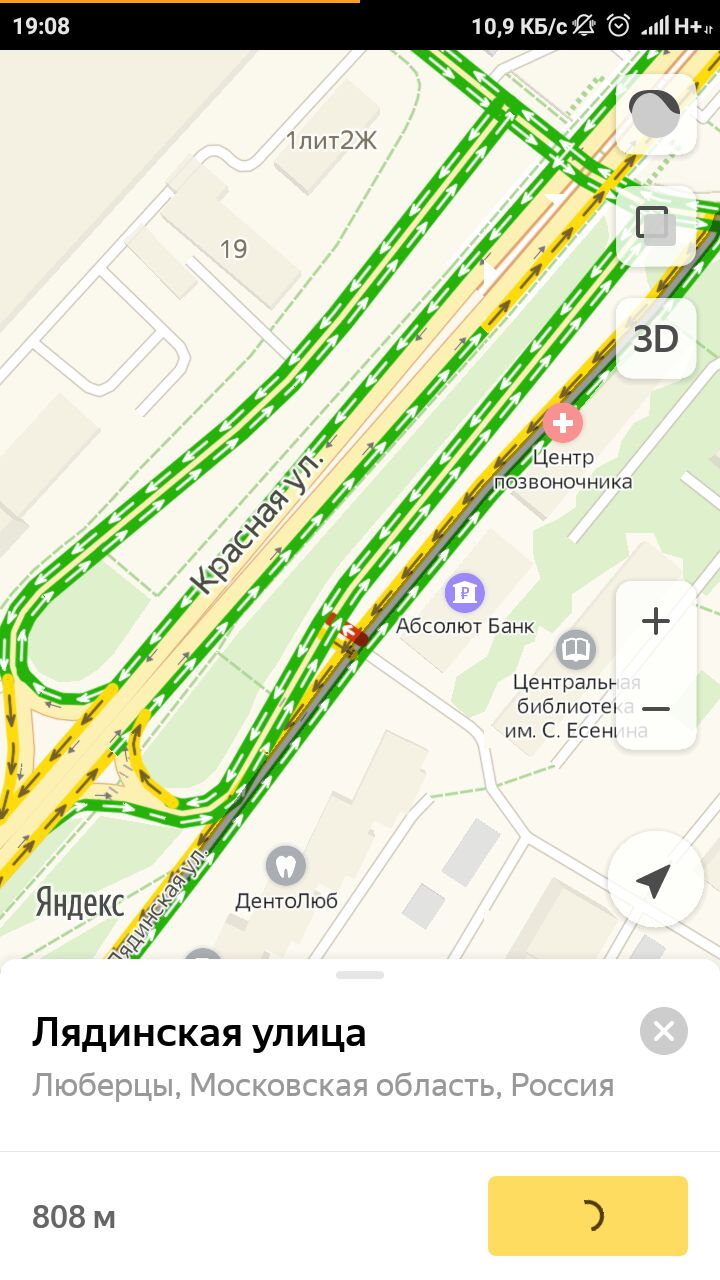Switch the map to 3D view
This screenshot has height=1280, width=720.
coord(656,339)
